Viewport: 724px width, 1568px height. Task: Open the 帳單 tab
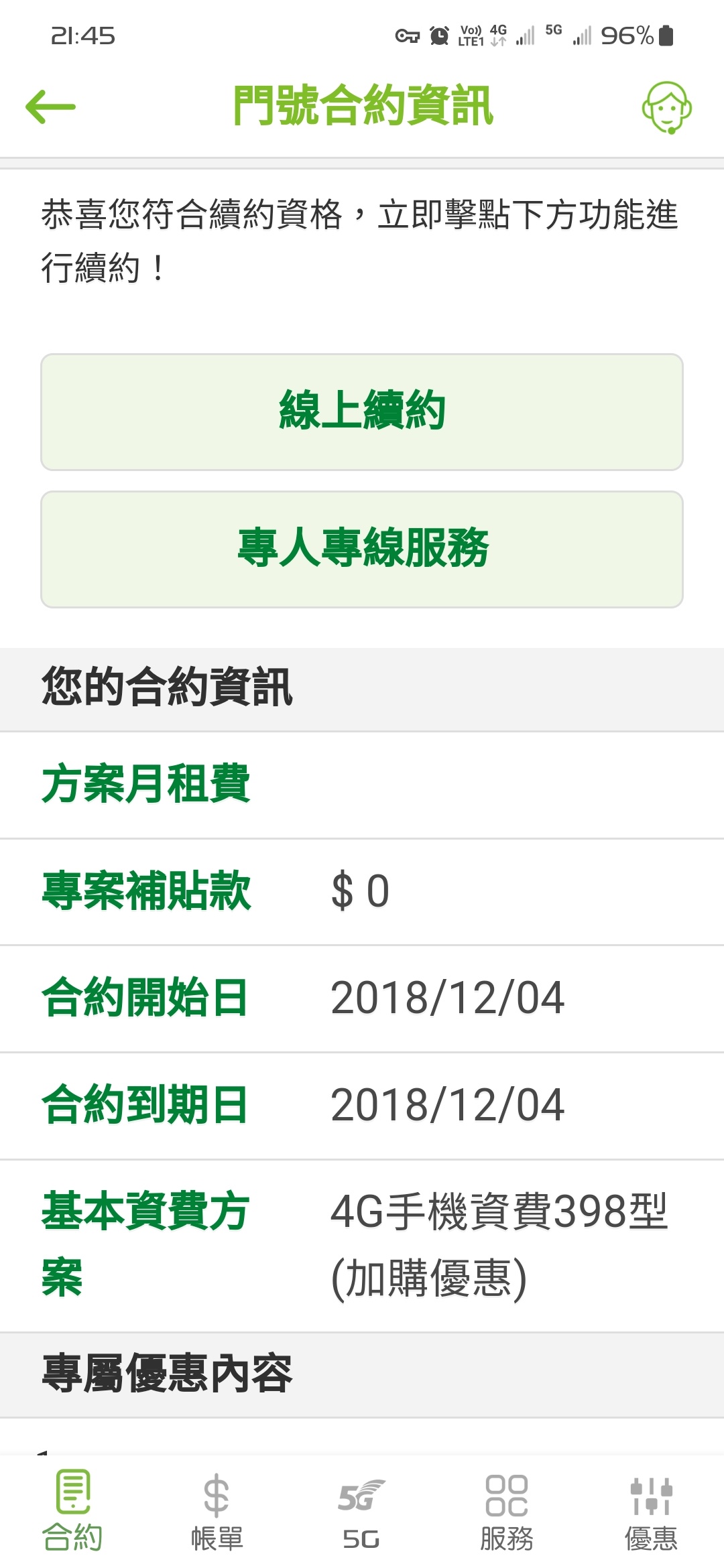point(217,1512)
